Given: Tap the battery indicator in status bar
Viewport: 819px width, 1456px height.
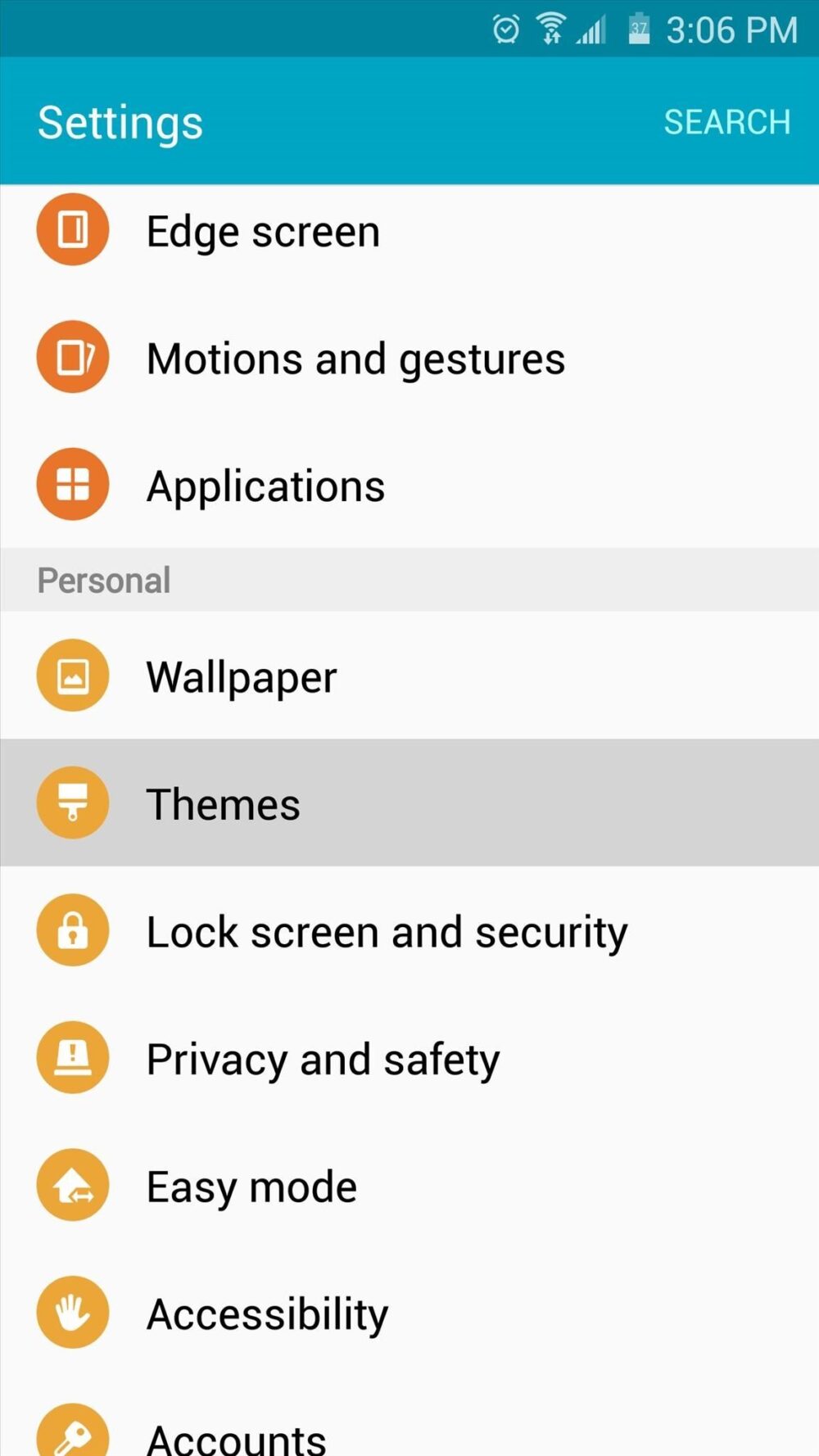Looking at the screenshot, I should [x=638, y=29].
